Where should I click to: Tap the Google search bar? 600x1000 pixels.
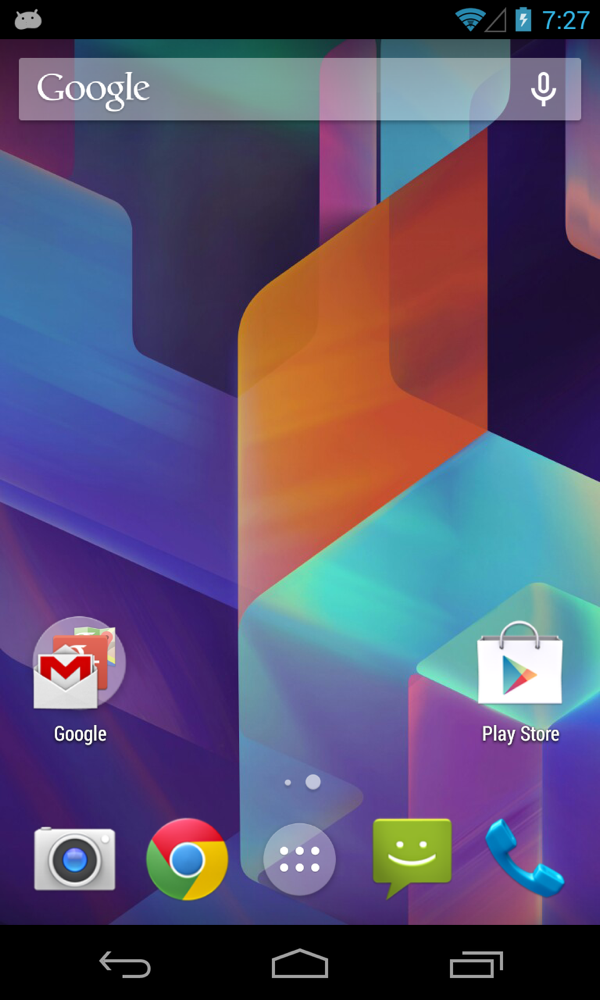pos(260,89)
